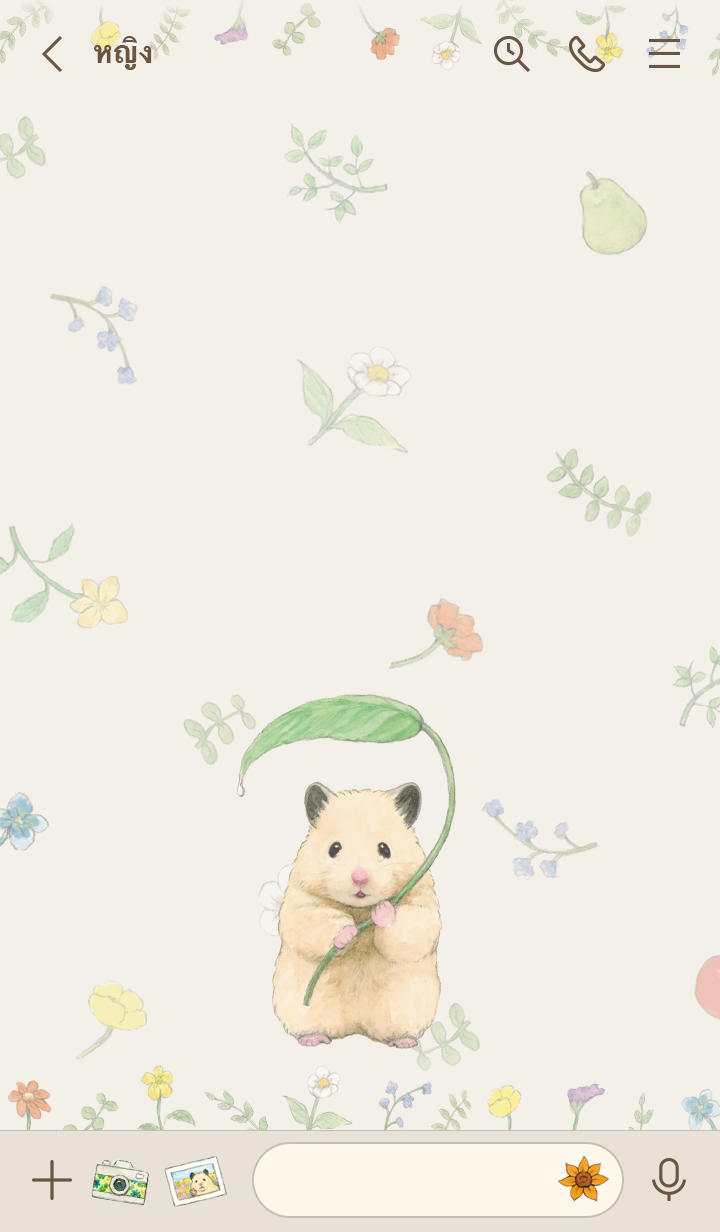Search within this chat
This screenshot has width=720, height=1232.
pos(511,54)
